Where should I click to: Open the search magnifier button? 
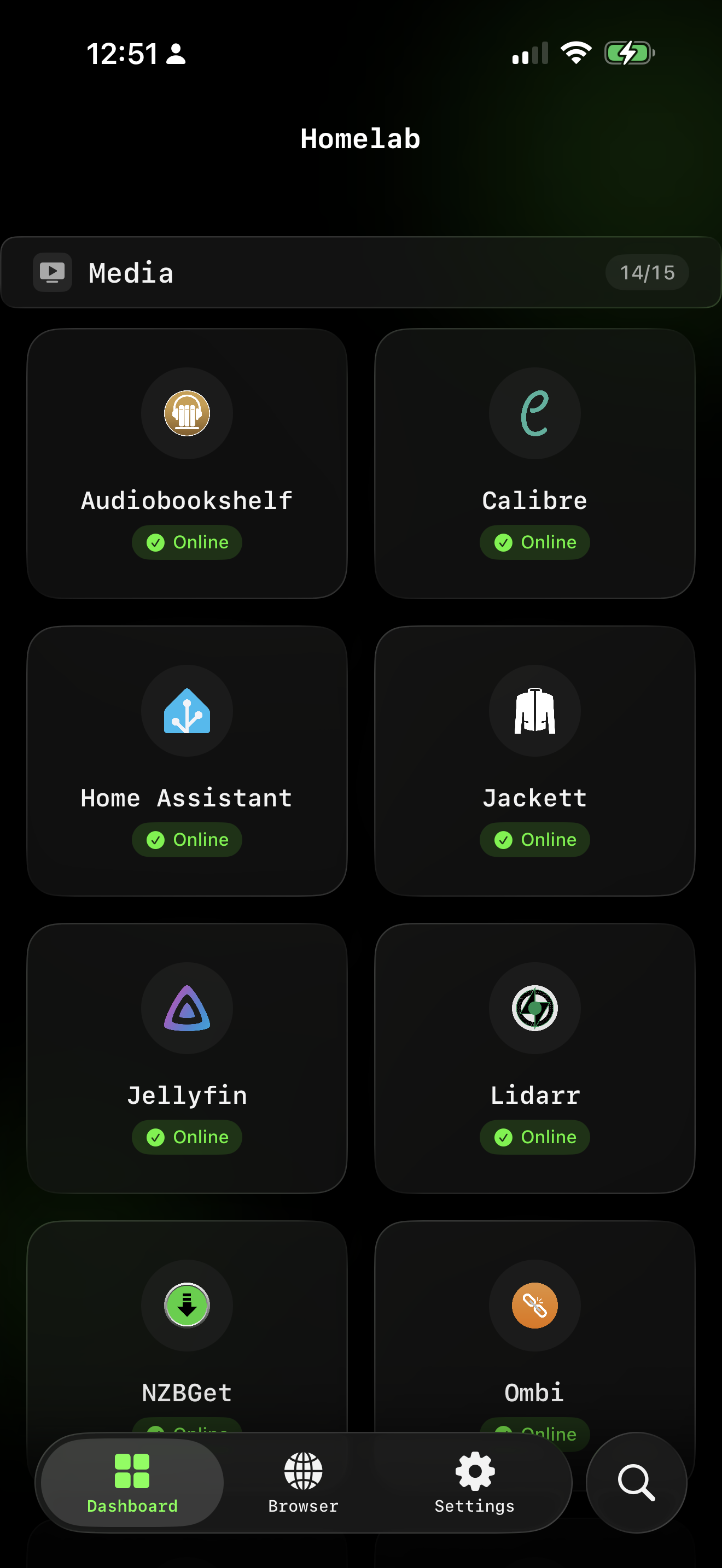(637, 1483)
